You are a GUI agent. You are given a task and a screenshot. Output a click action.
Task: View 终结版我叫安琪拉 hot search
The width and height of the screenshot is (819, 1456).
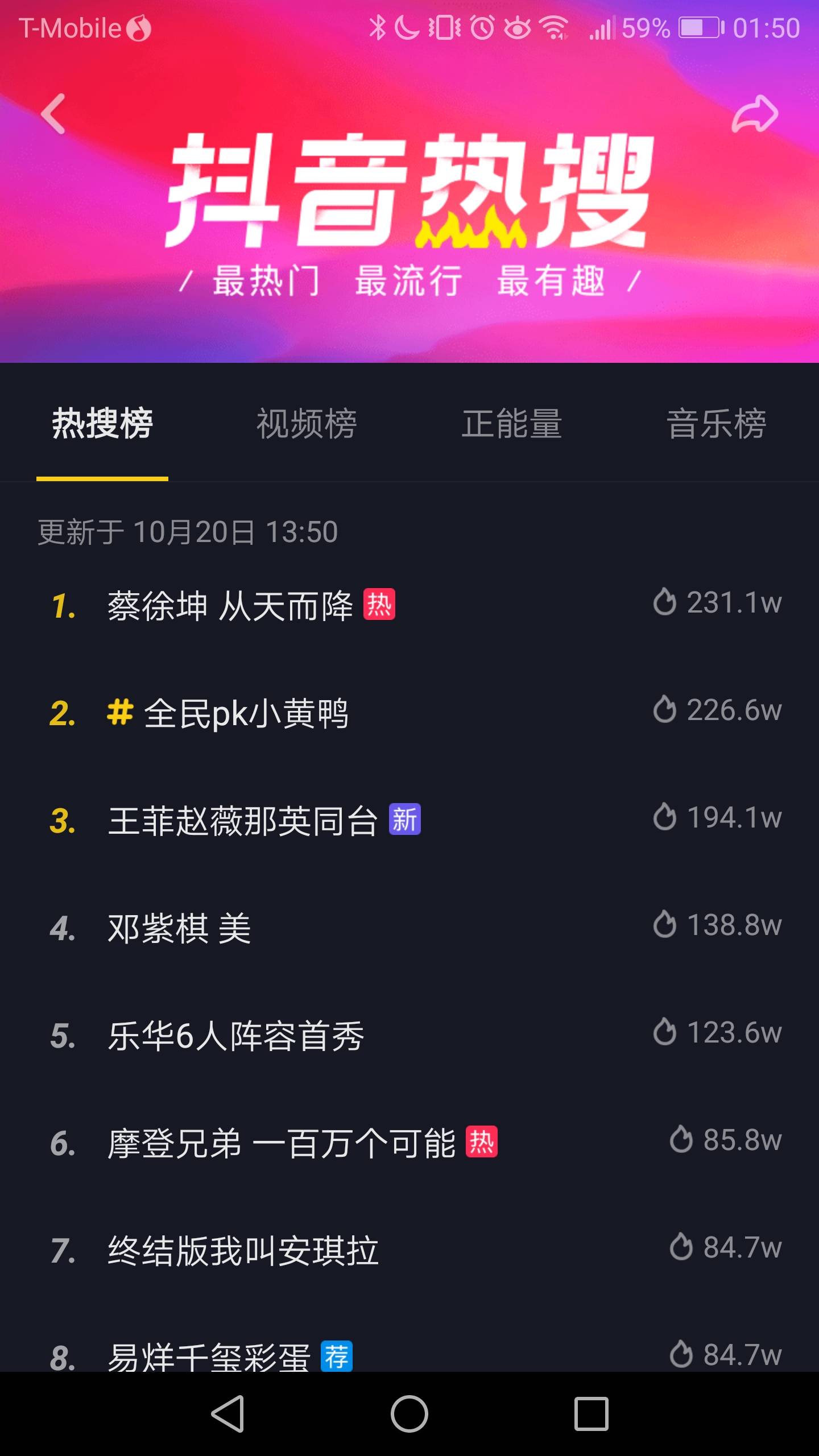pos(243,1251)
